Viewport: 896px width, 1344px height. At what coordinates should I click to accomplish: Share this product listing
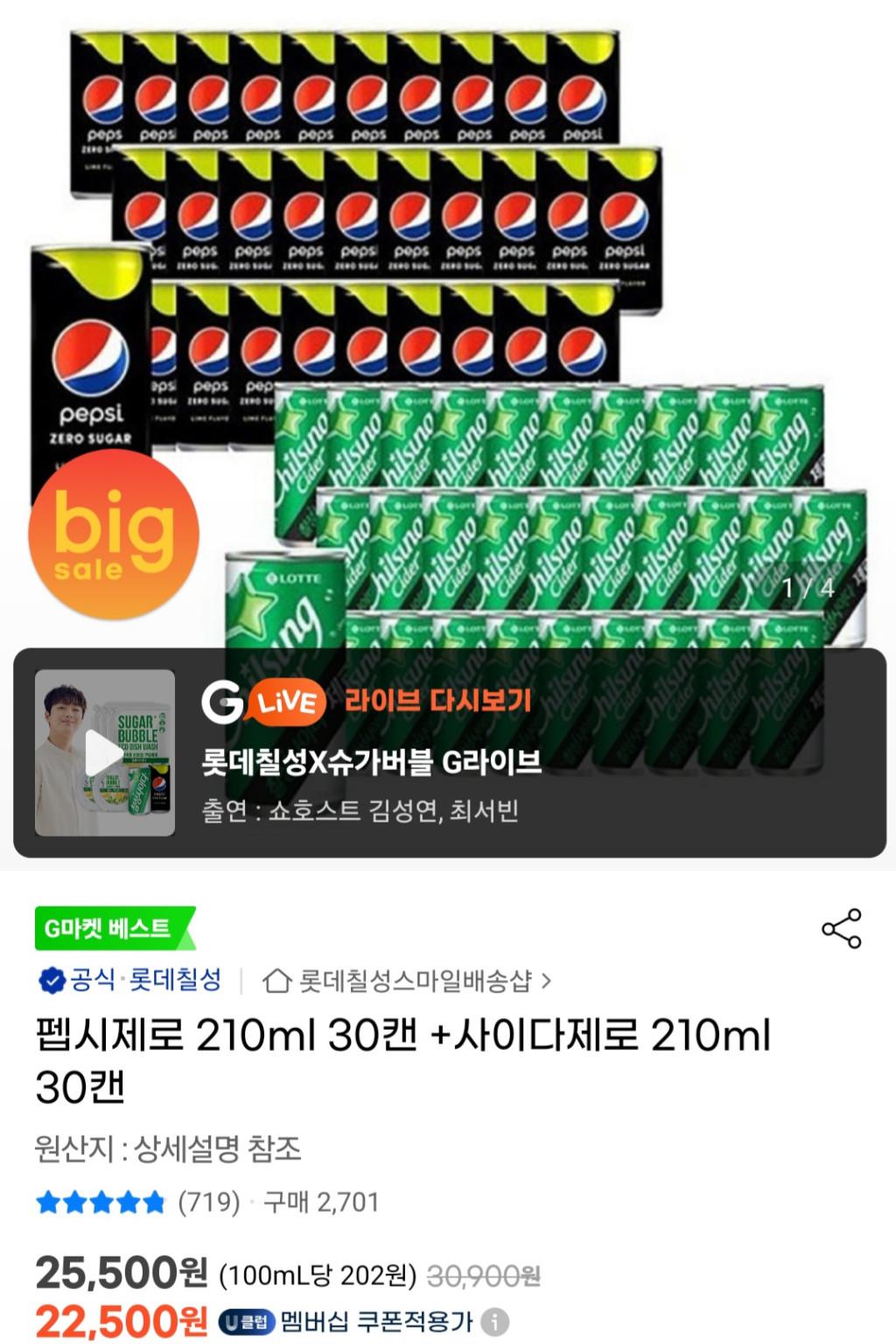(x=842, y=928)
